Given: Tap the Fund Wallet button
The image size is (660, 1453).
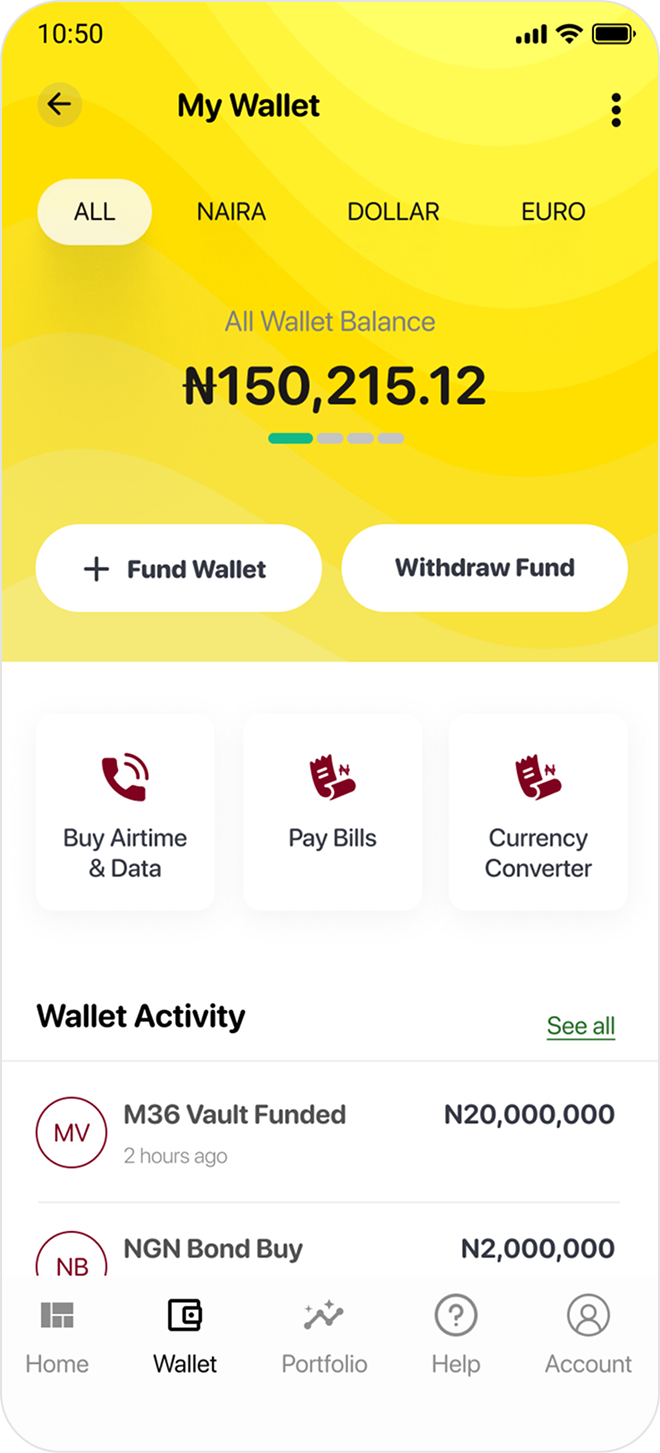Looking at the screenshot, I should [178, 568].
